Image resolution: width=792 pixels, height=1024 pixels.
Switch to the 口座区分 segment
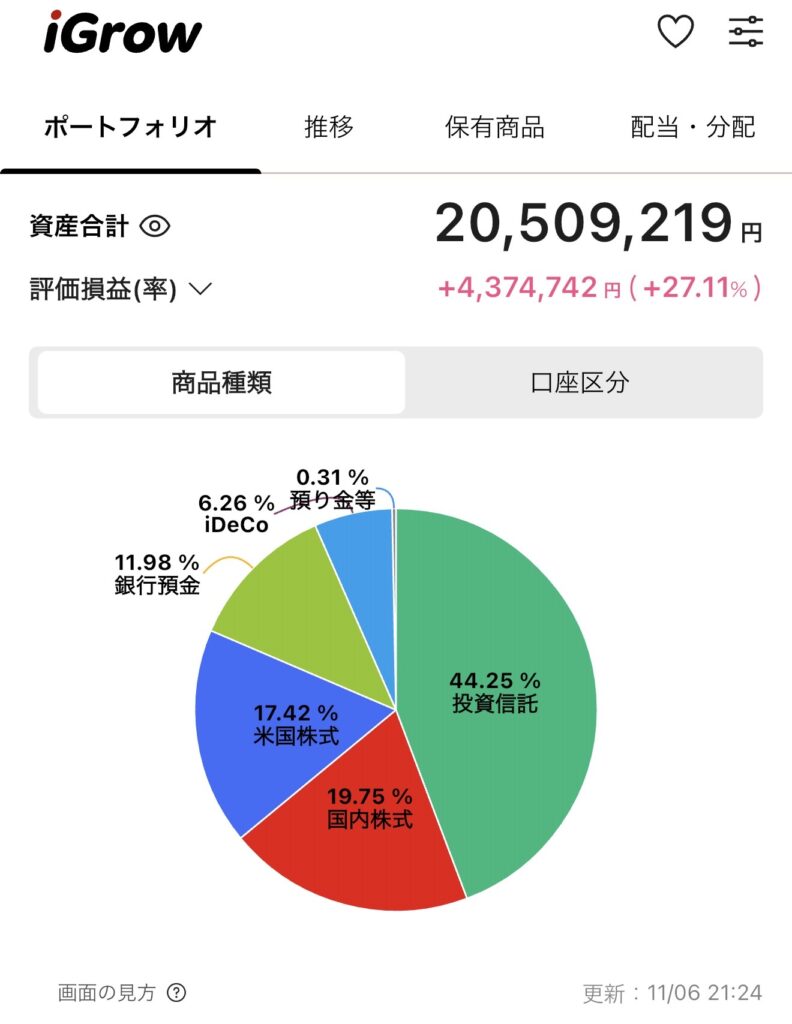[579, 382]
